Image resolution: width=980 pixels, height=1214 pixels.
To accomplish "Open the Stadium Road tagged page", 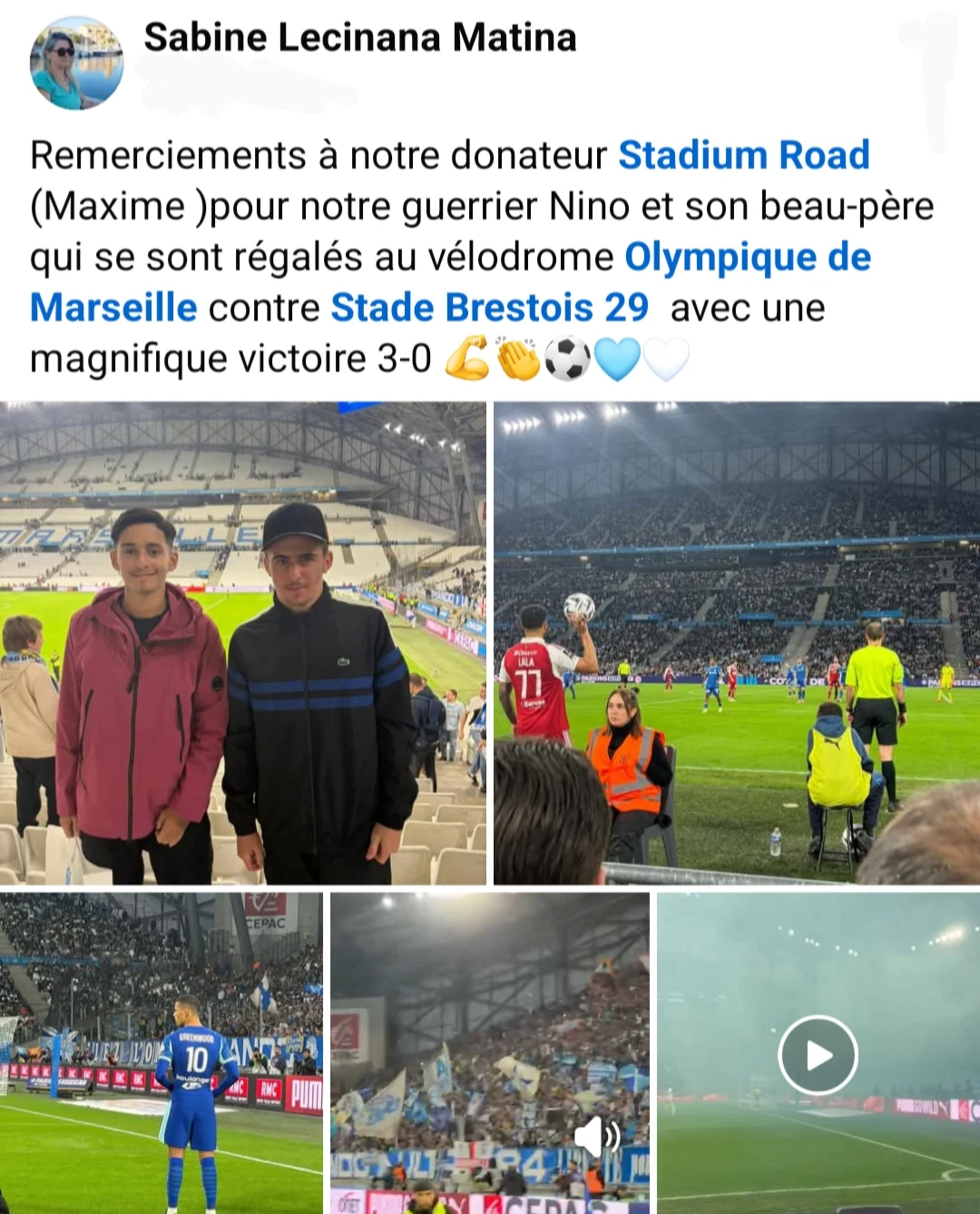I will [x=743, y=155].
